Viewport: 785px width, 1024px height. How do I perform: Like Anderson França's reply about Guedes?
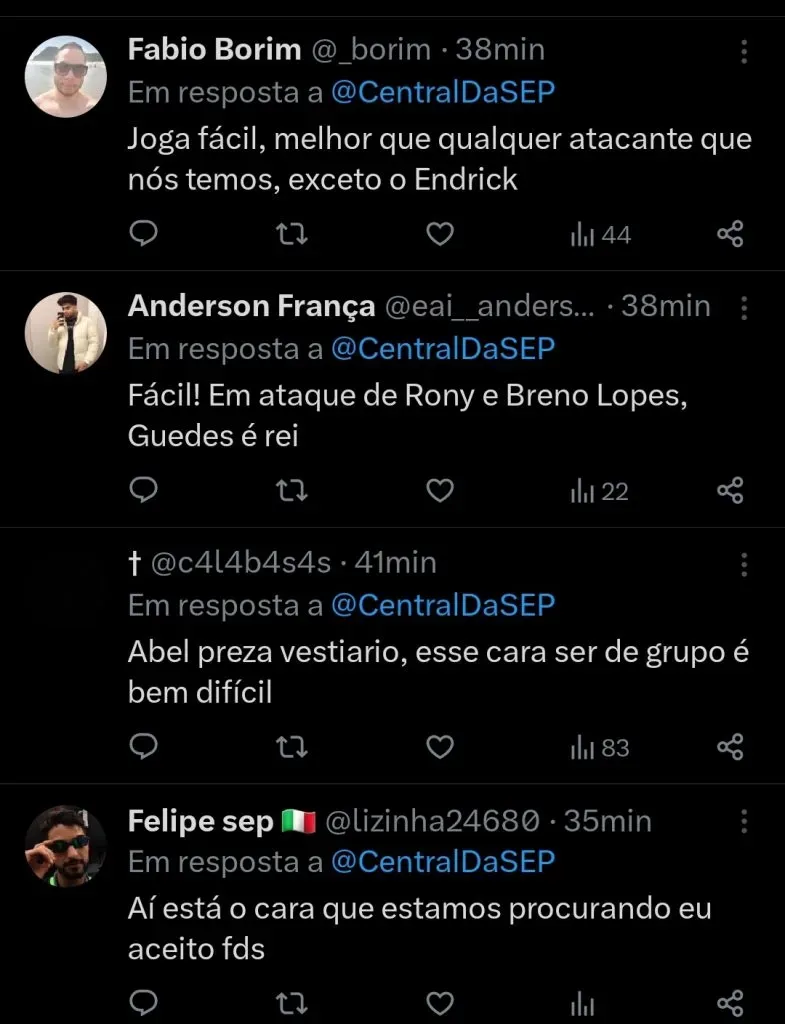click(x=438, y=489)
